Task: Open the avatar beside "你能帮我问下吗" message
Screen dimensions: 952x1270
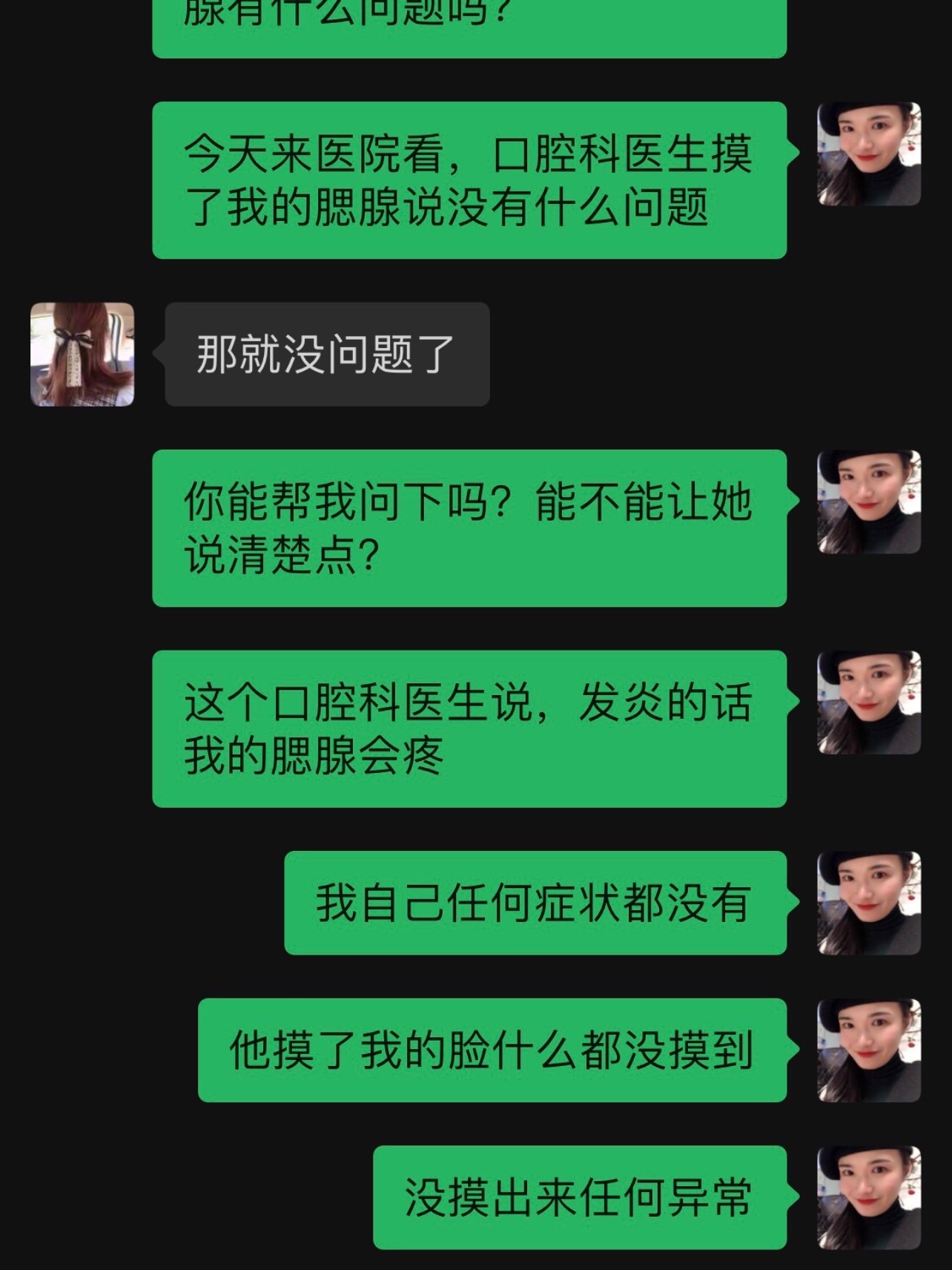Action: pyautogui.click(x=868, y=501)
